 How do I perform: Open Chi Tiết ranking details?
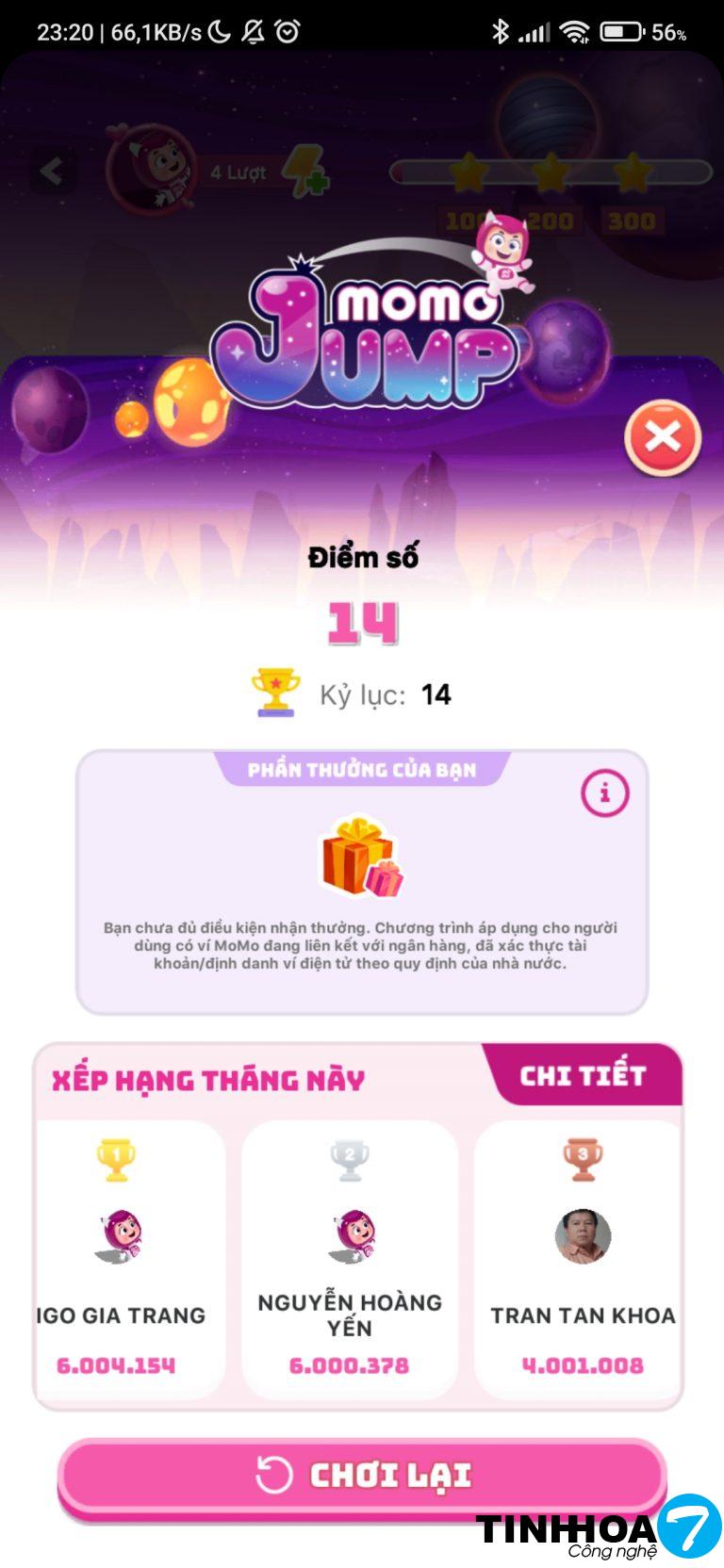pyautogui.click(x=584, y=1075)
